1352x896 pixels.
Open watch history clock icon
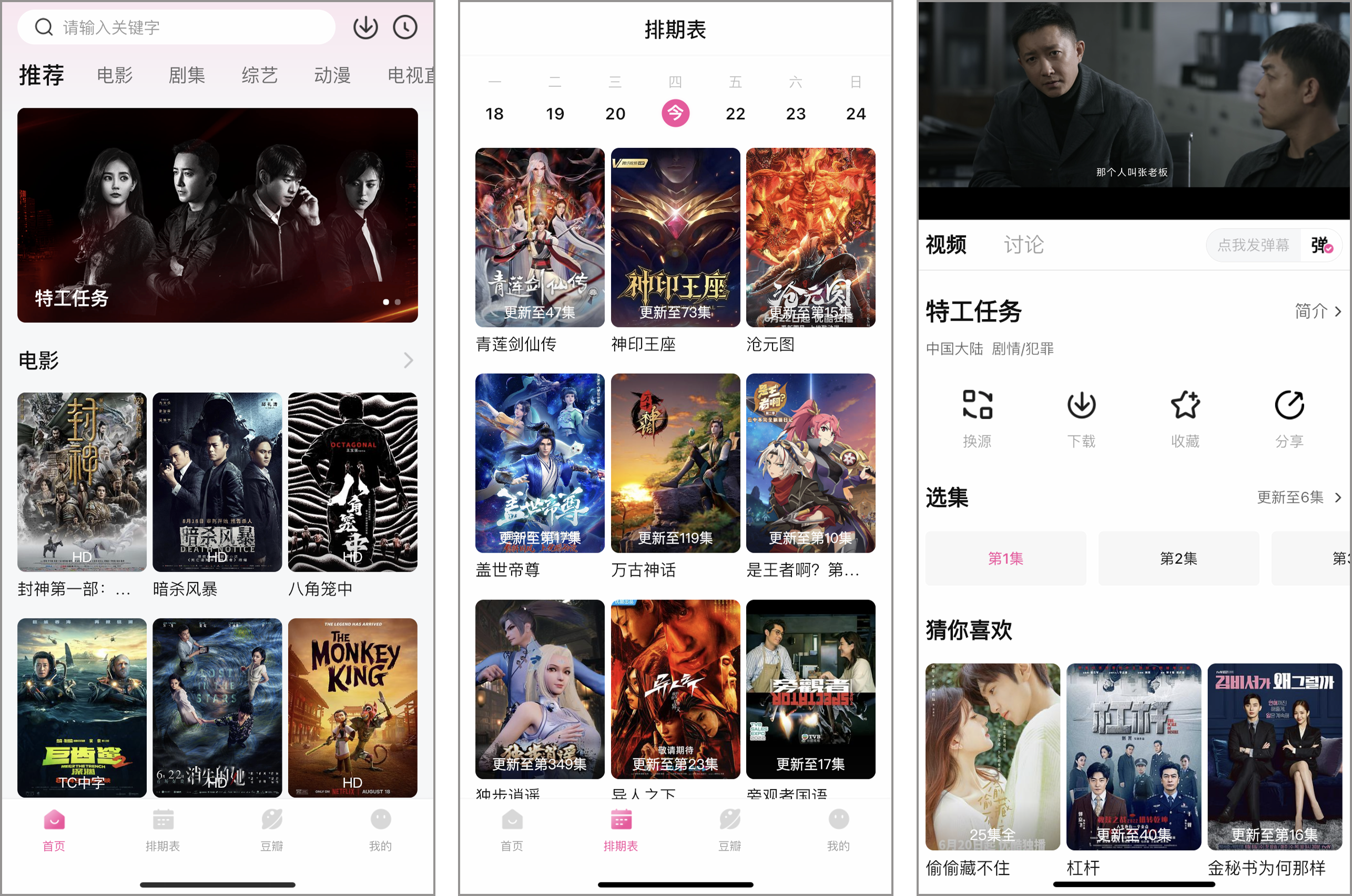tap(404, 27)
